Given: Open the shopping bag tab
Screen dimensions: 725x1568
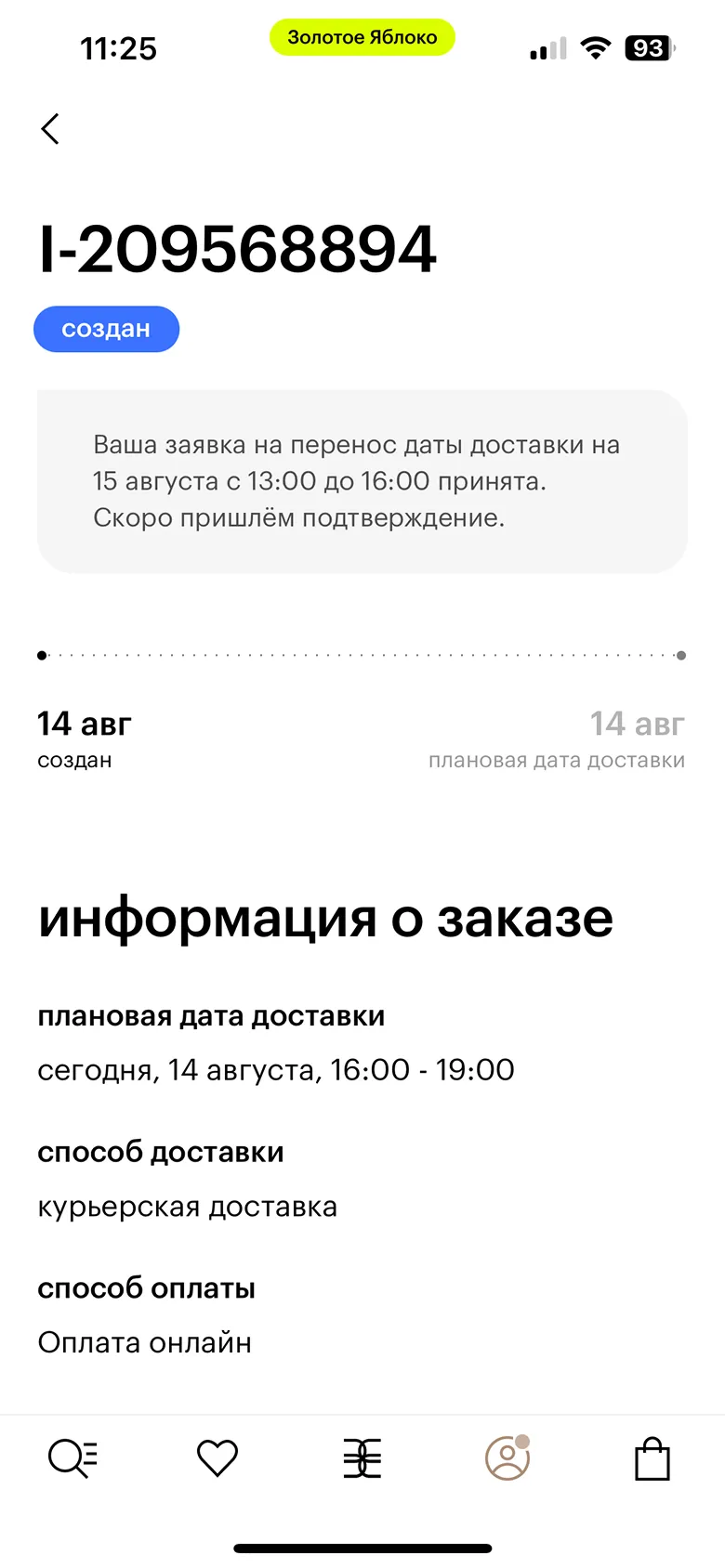Looking at the screenshot, I should click(652, 1458).
